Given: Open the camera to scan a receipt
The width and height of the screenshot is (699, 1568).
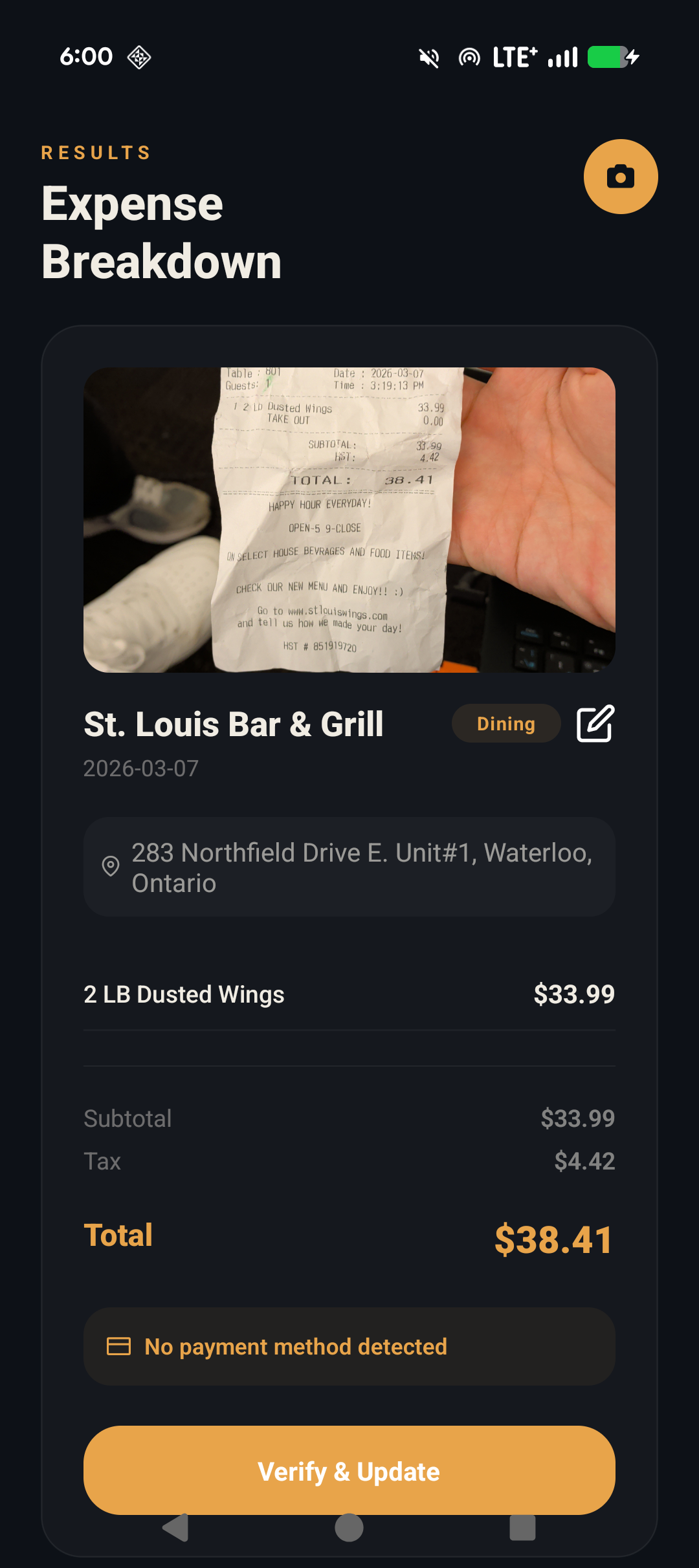Looking at the screenshot, I should point(620,177).
